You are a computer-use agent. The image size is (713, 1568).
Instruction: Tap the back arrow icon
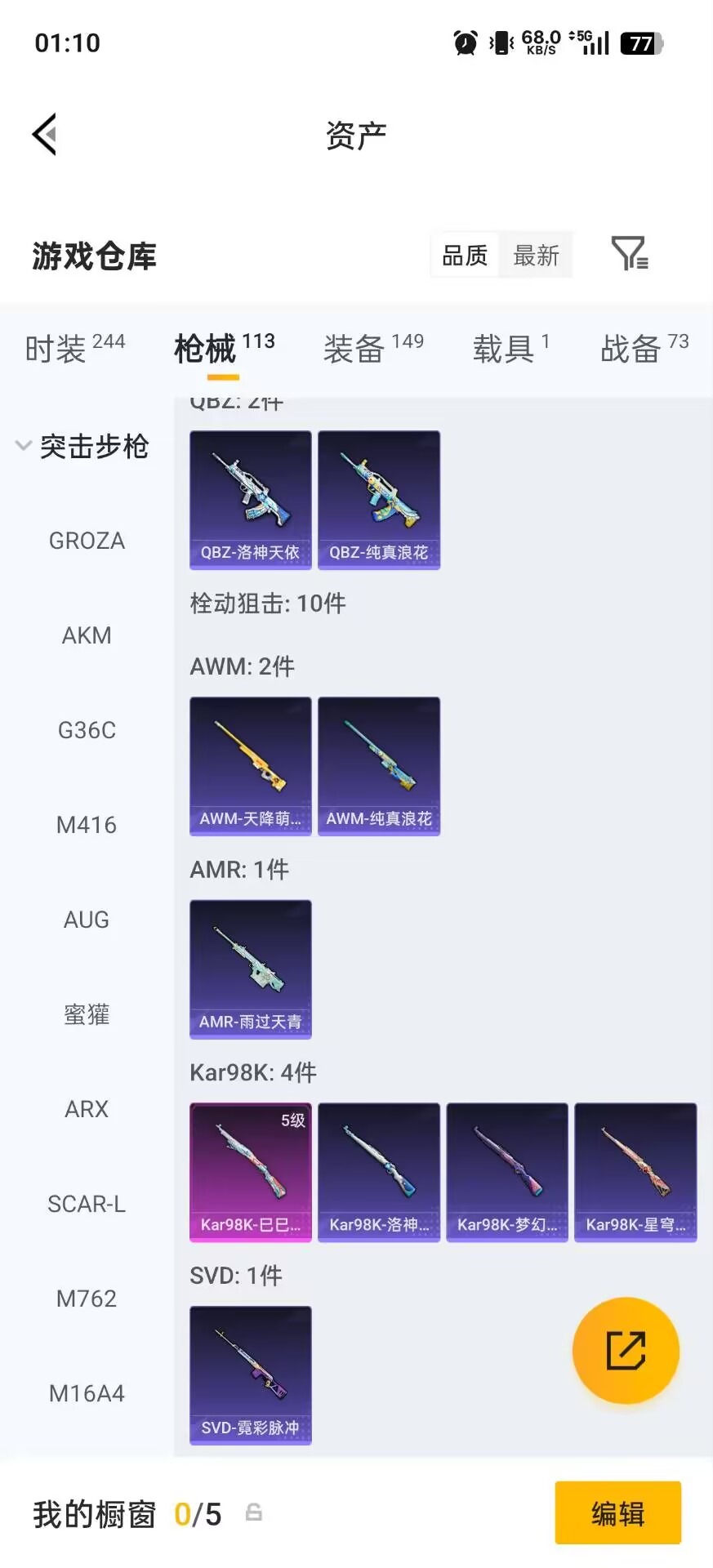click(45, 133)
